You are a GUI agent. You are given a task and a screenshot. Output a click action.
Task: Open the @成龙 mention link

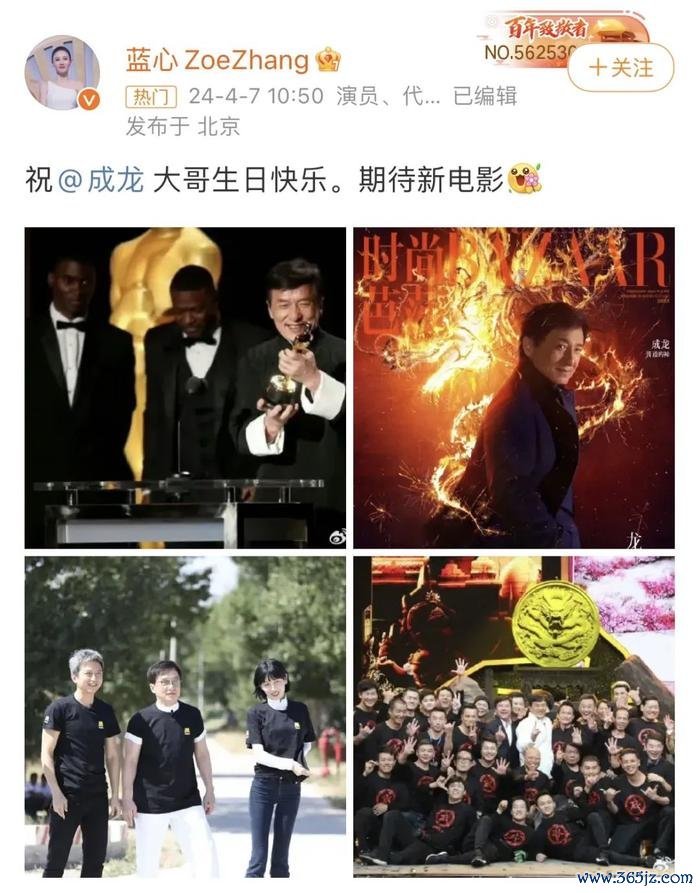point(101,181)
